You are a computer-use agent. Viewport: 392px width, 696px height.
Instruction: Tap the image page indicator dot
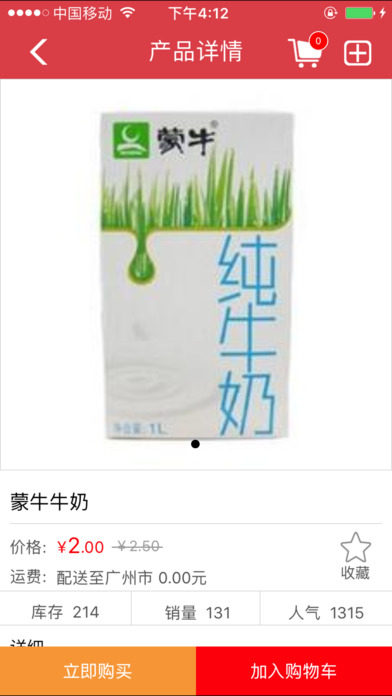[x=195, y=444]
